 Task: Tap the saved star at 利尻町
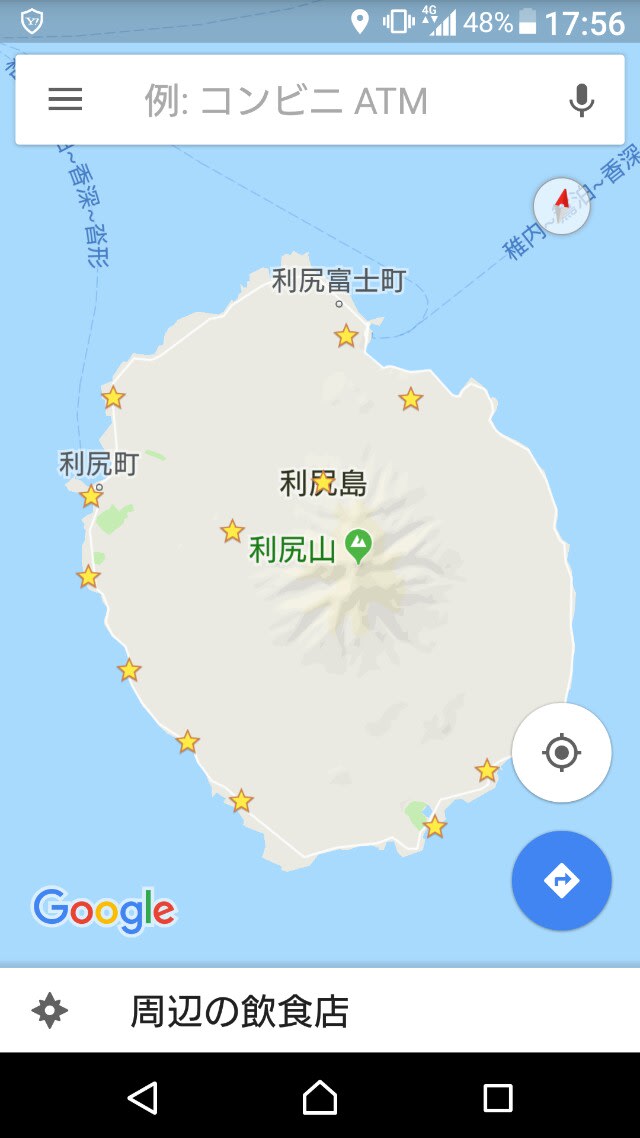[x=91, y=496]
